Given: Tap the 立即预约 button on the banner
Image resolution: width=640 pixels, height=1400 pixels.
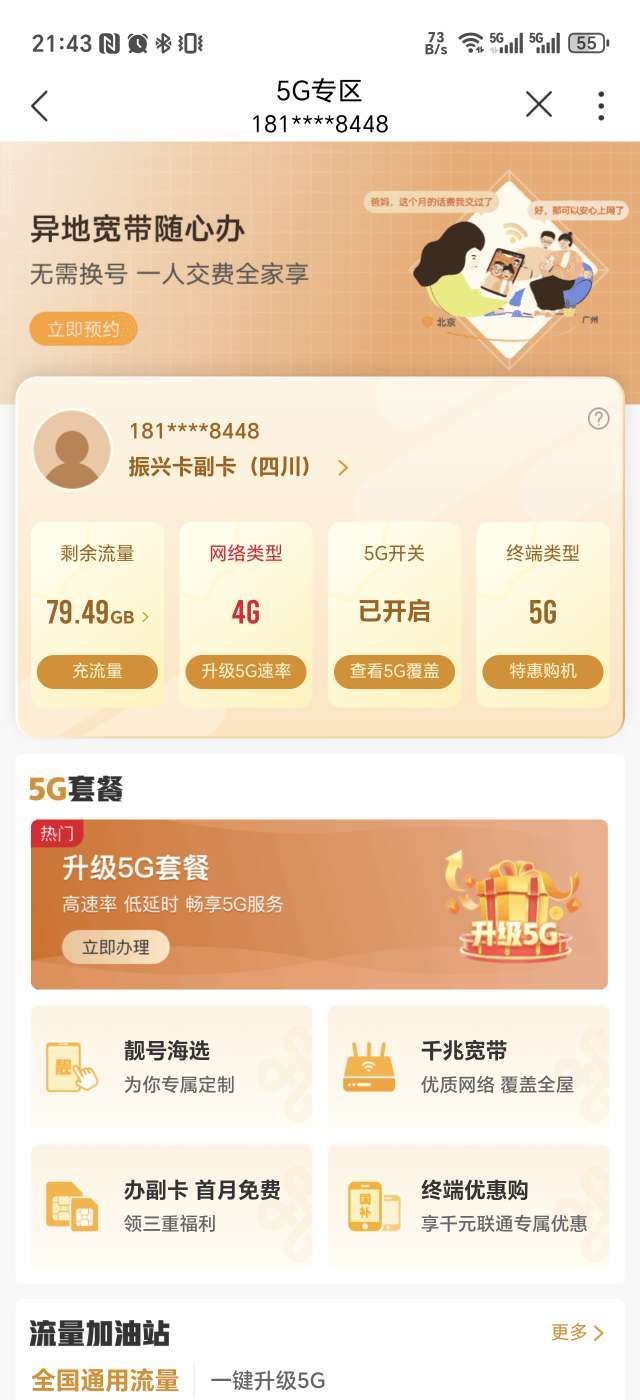Looking at the screenshot, I should point(83,329).
